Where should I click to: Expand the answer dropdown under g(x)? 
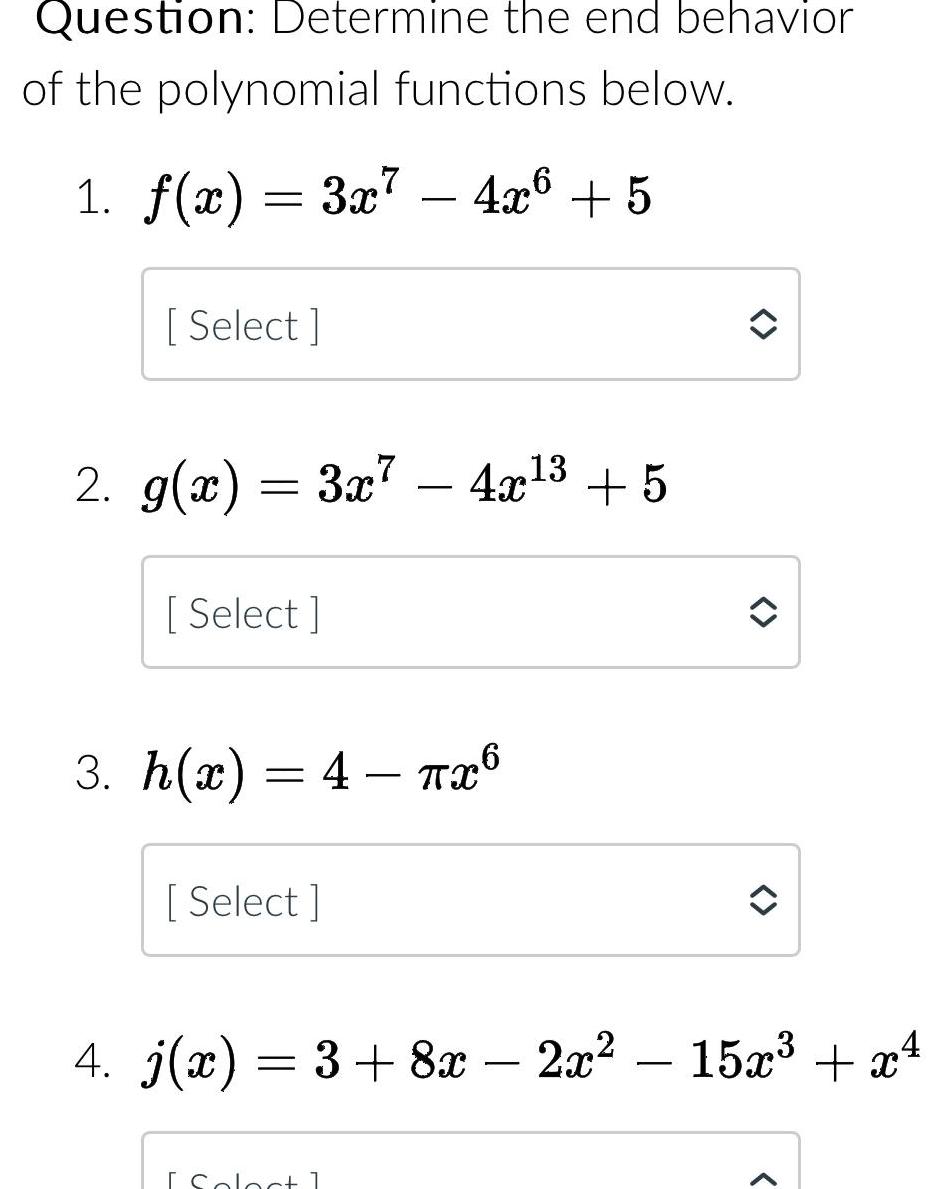[470, 612]
